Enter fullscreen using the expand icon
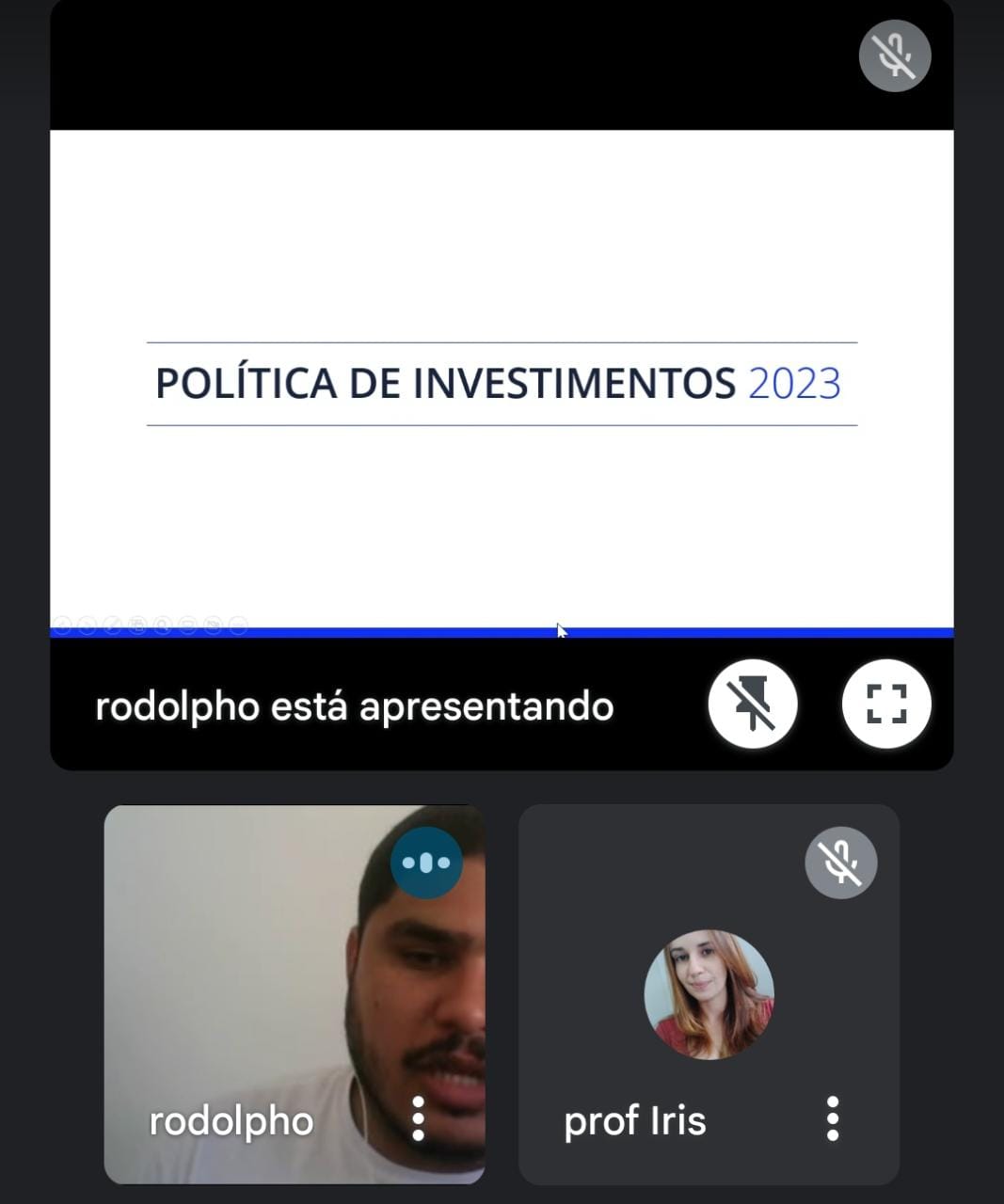 tap(885, 704)
